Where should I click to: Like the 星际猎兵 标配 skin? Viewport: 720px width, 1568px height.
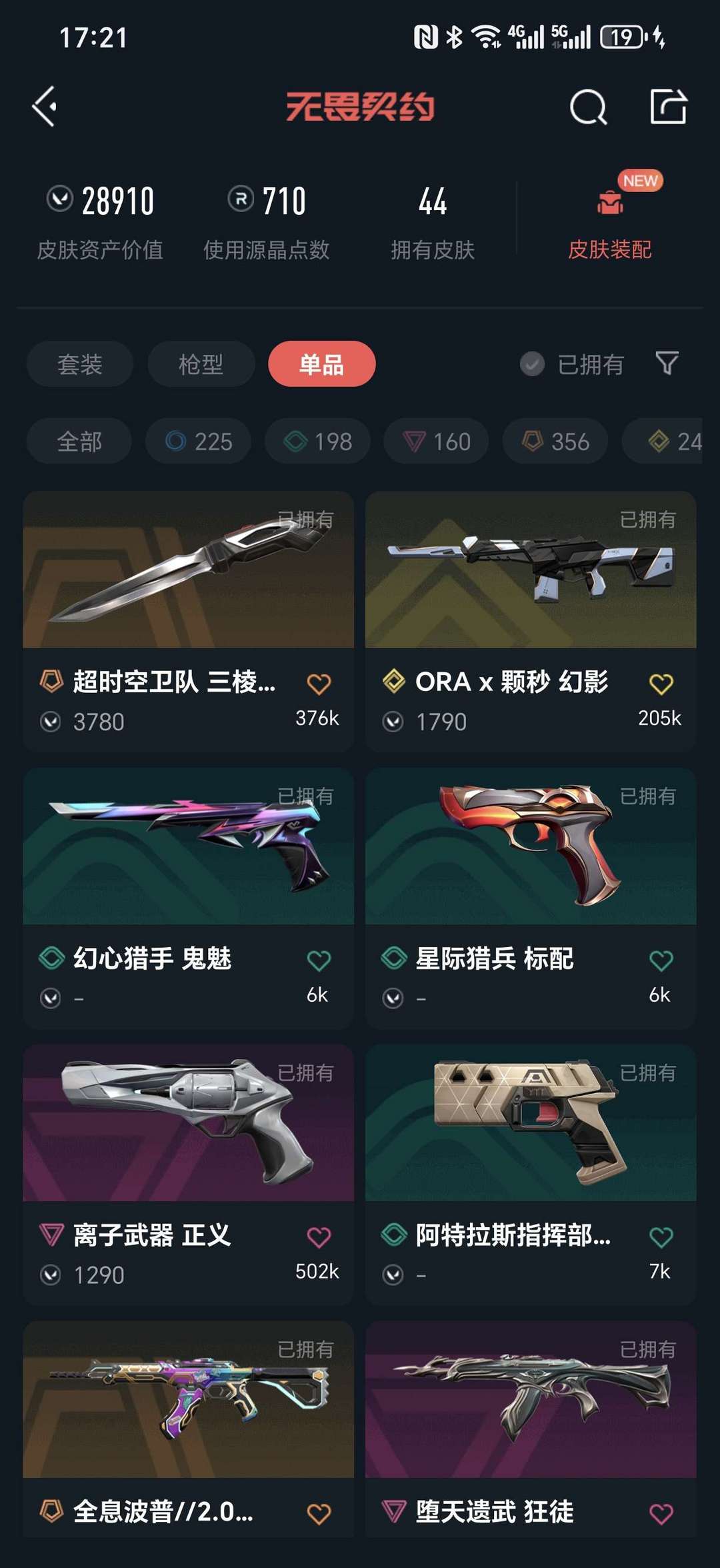[x=661, y=960]
